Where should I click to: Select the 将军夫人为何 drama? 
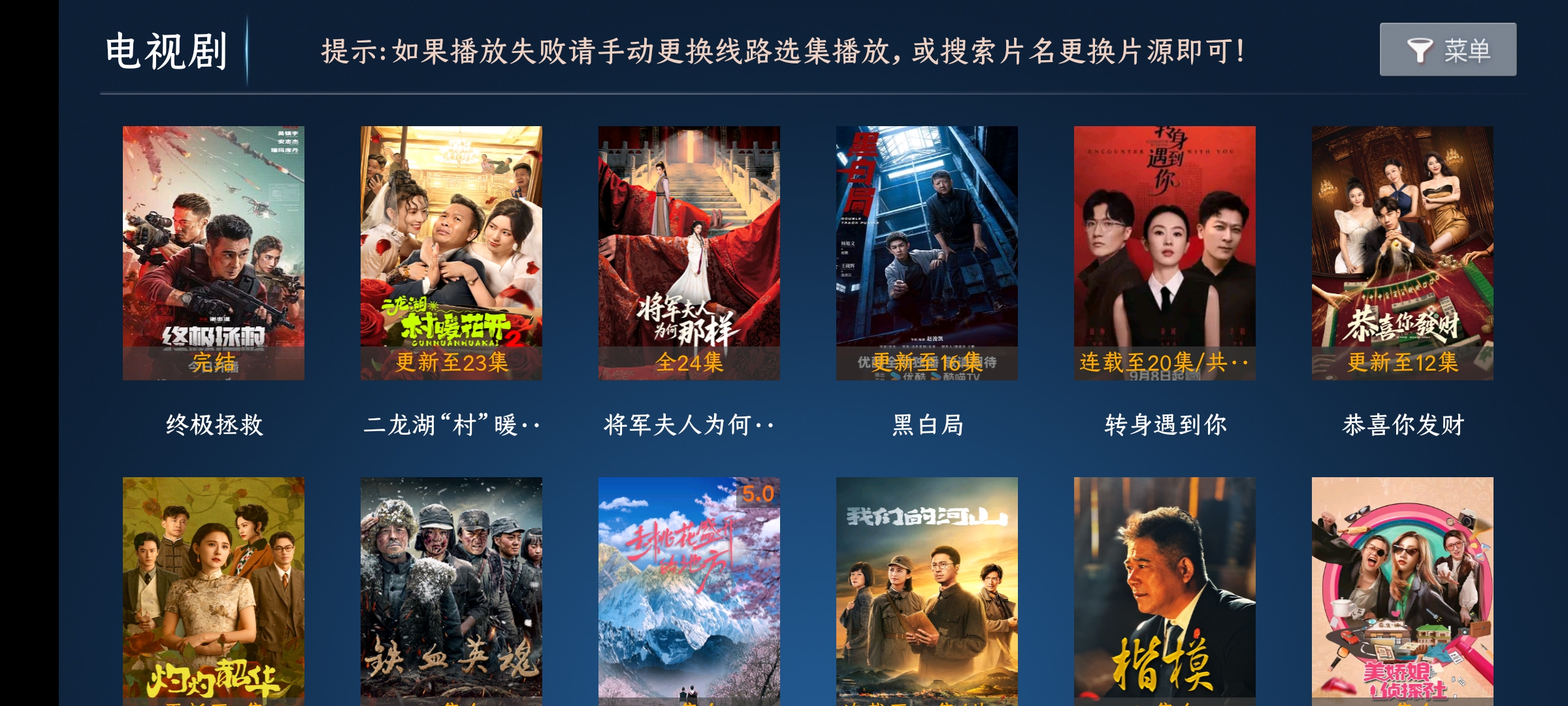[x=689, y=254]
